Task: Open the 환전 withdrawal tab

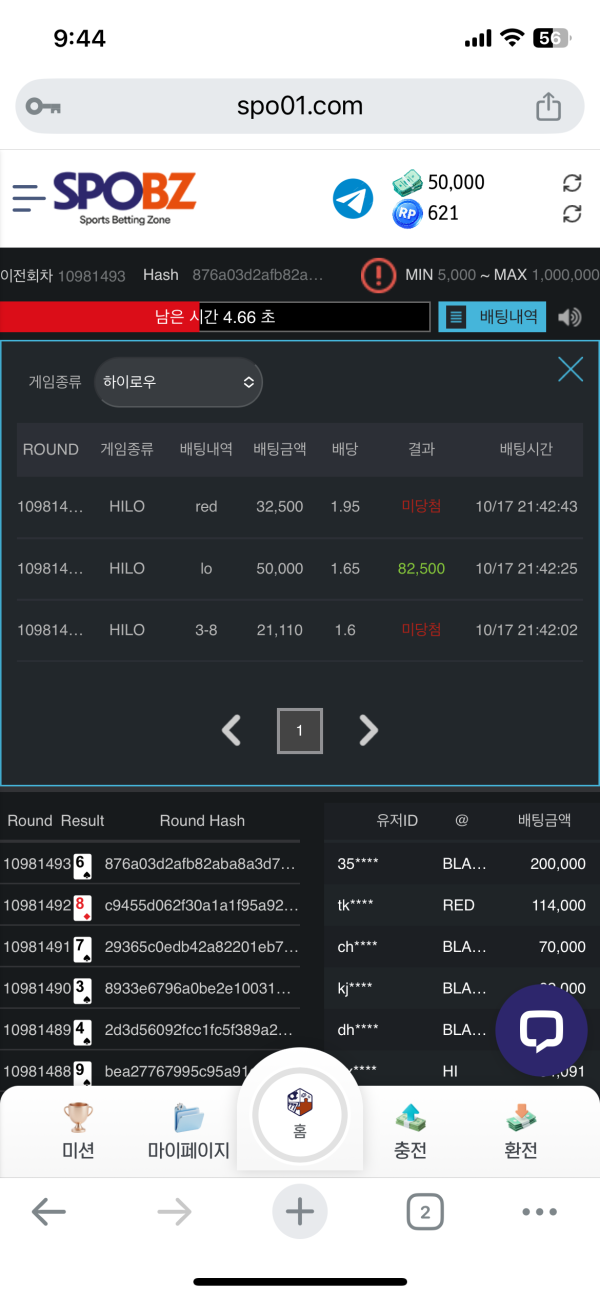Action: [x=521, y=1130]
